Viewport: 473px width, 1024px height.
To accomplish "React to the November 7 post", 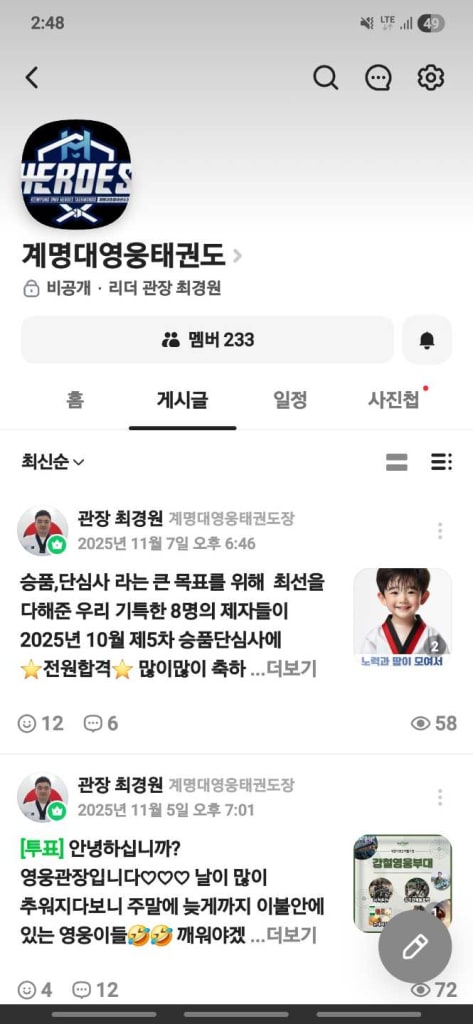I will pyautogui.click(x=40, y=723).
